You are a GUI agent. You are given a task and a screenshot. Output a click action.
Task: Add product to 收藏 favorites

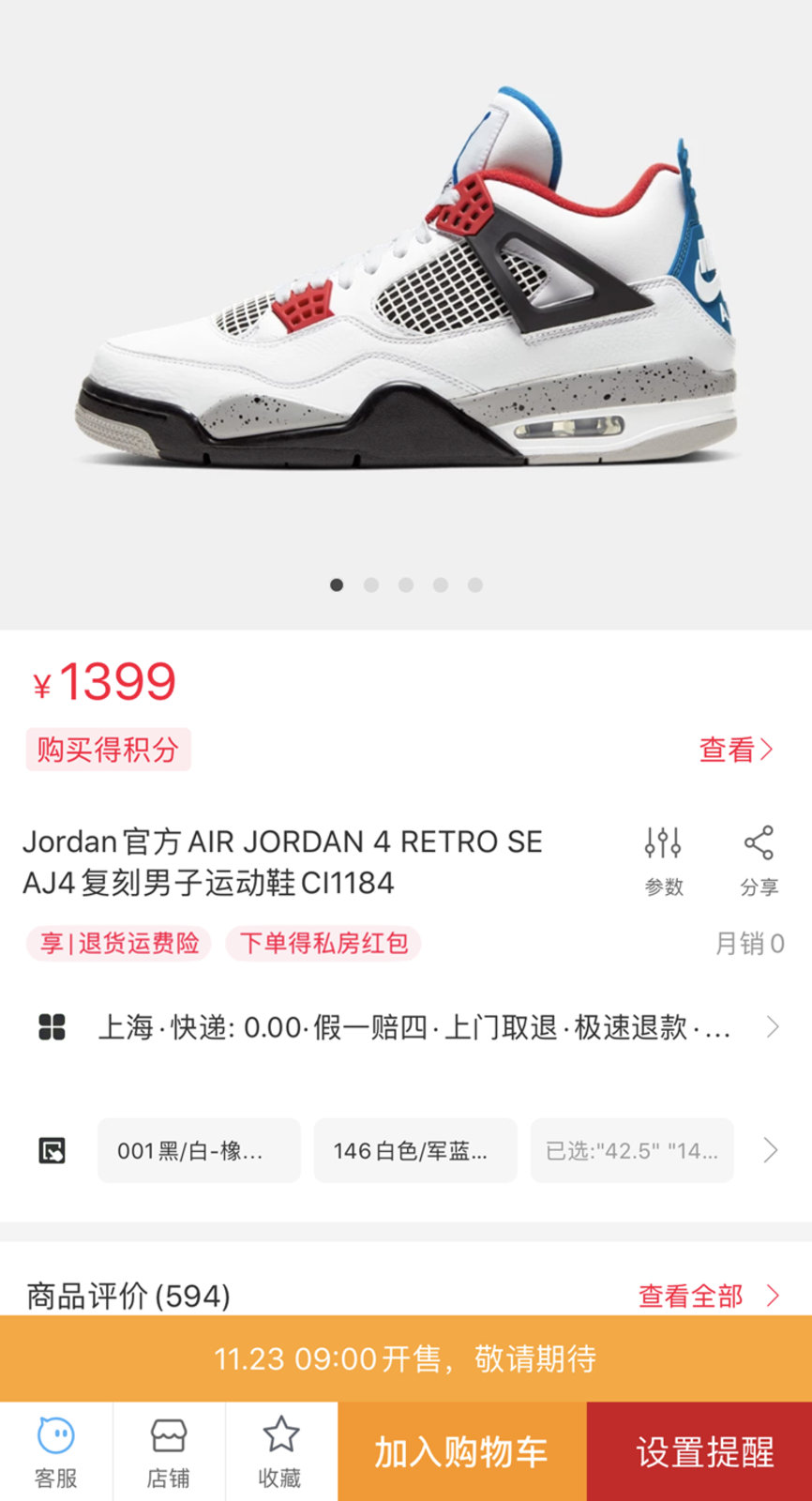coord(280,1451)
